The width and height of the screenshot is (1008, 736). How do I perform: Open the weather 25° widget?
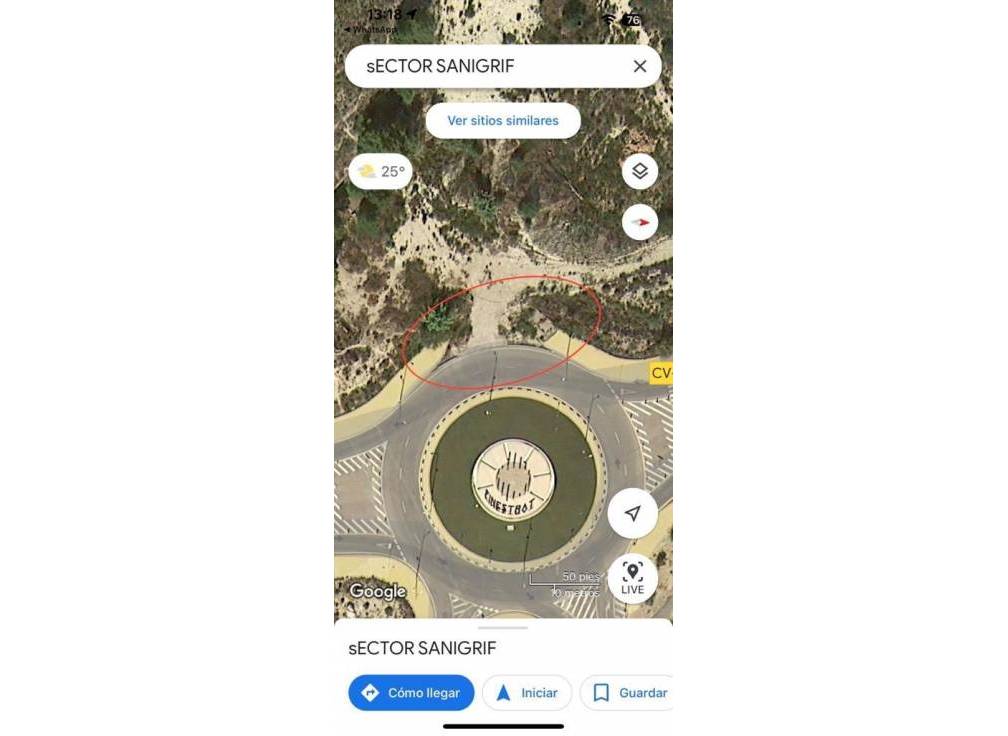click(381, 171)
